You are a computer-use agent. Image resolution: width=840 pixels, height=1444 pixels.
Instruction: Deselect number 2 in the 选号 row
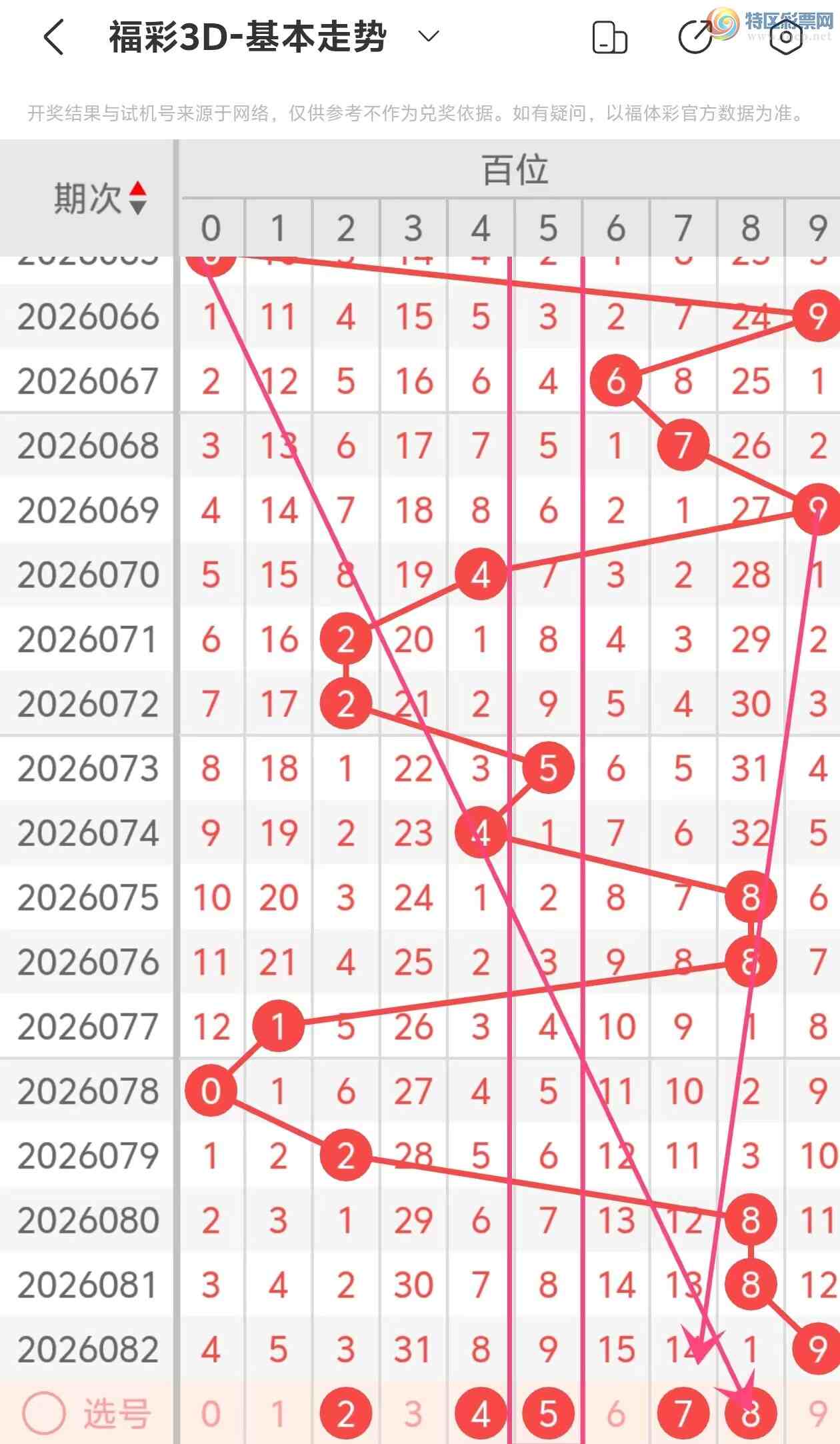(345, 1414)
